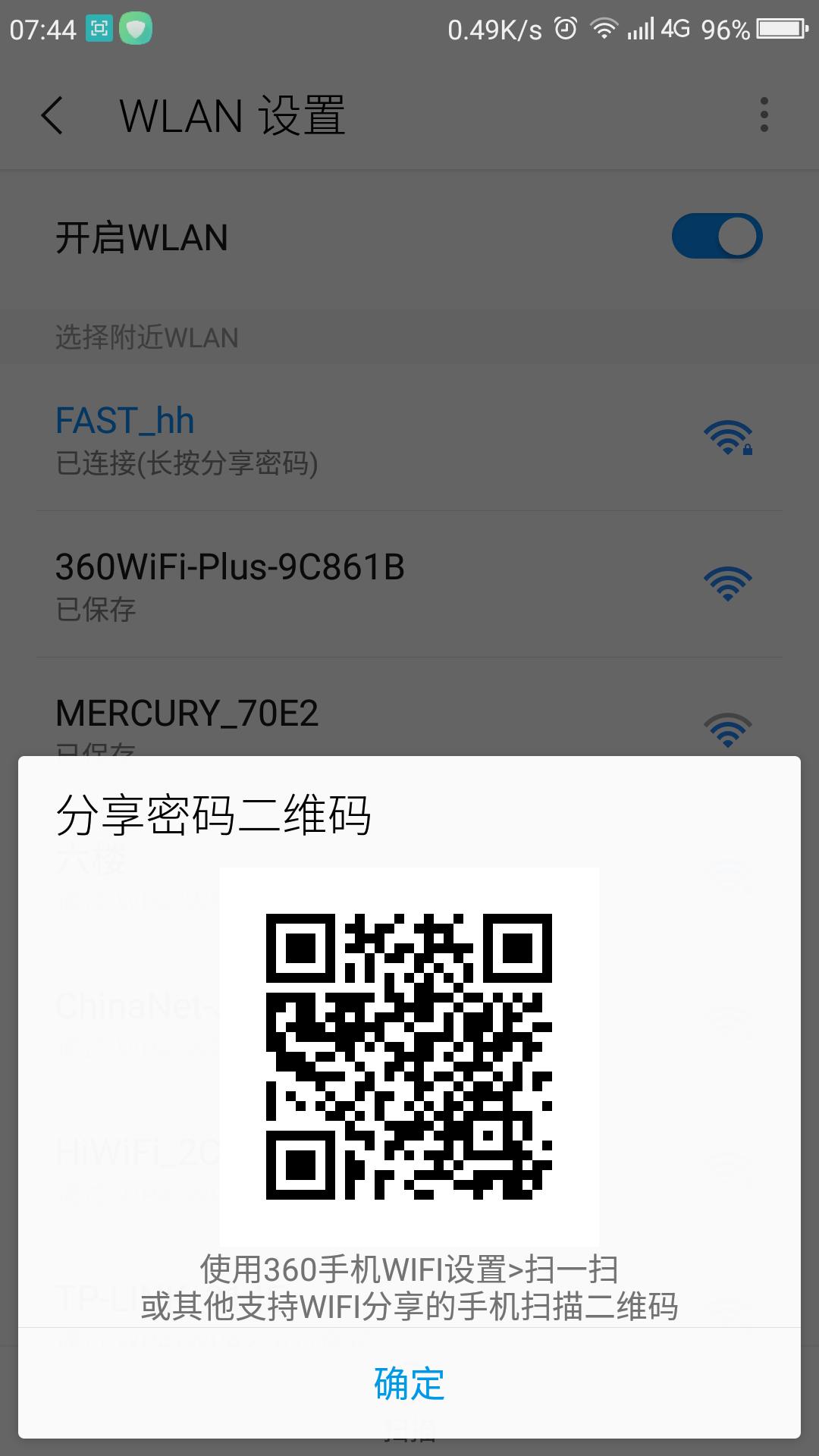The image size is (819, 1456).
Task: Toggle off the 开启WLAN switch
Action: pos(716,237)
